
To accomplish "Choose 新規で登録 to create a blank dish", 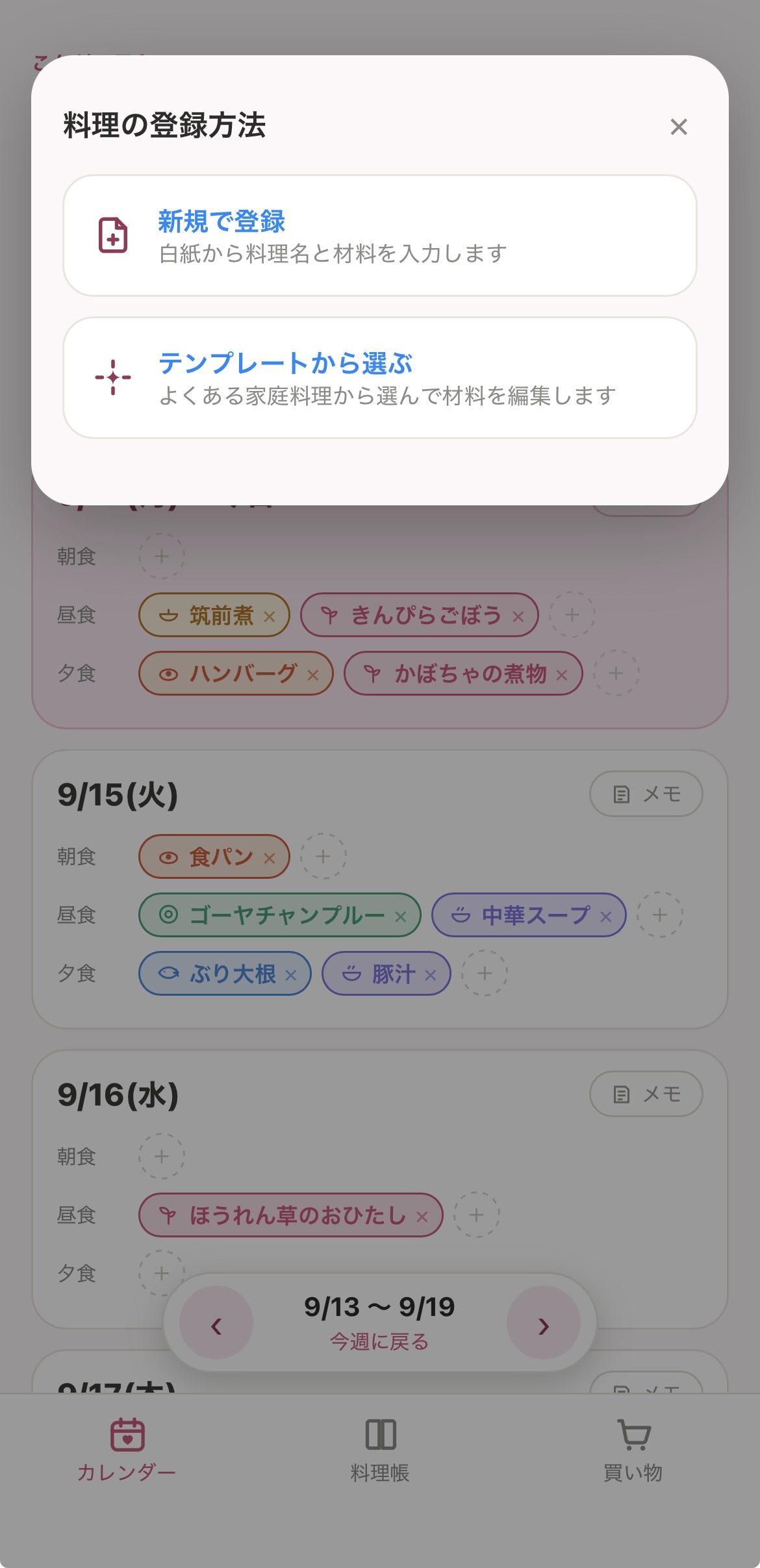I will (380, 236).
